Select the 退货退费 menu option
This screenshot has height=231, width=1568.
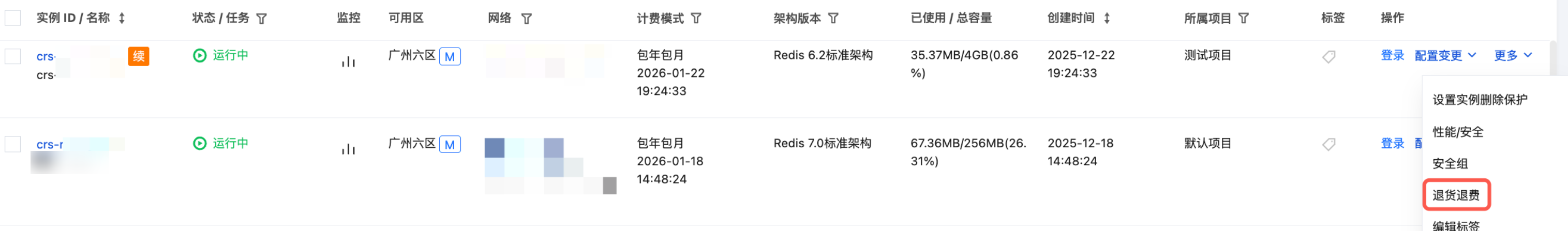pos(1455,195)
